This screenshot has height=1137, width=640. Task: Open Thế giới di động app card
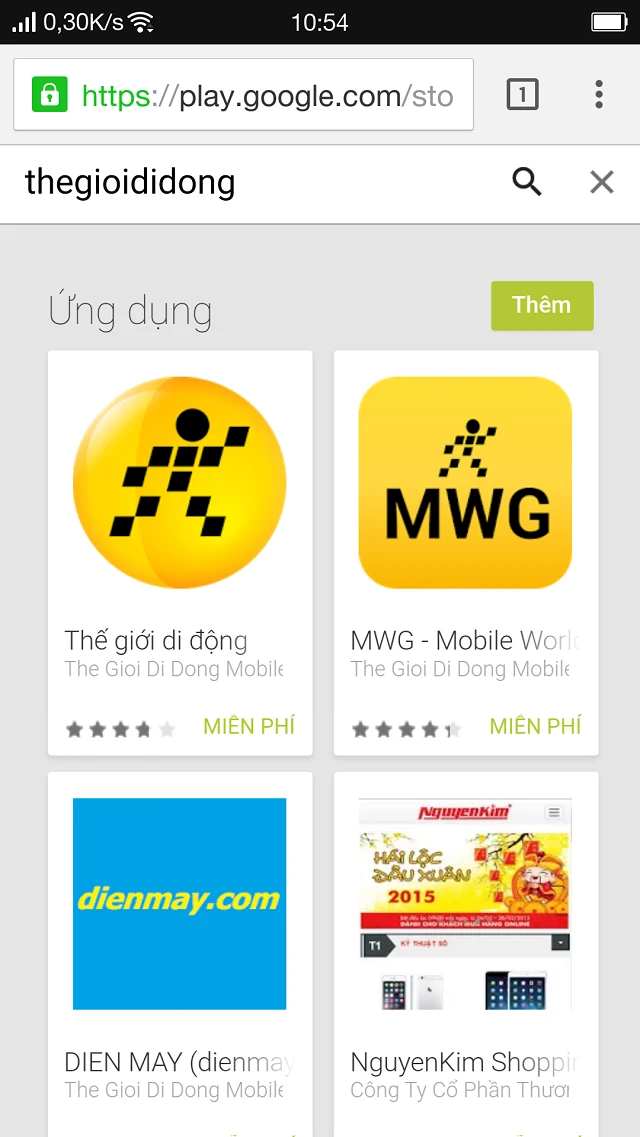180,500
